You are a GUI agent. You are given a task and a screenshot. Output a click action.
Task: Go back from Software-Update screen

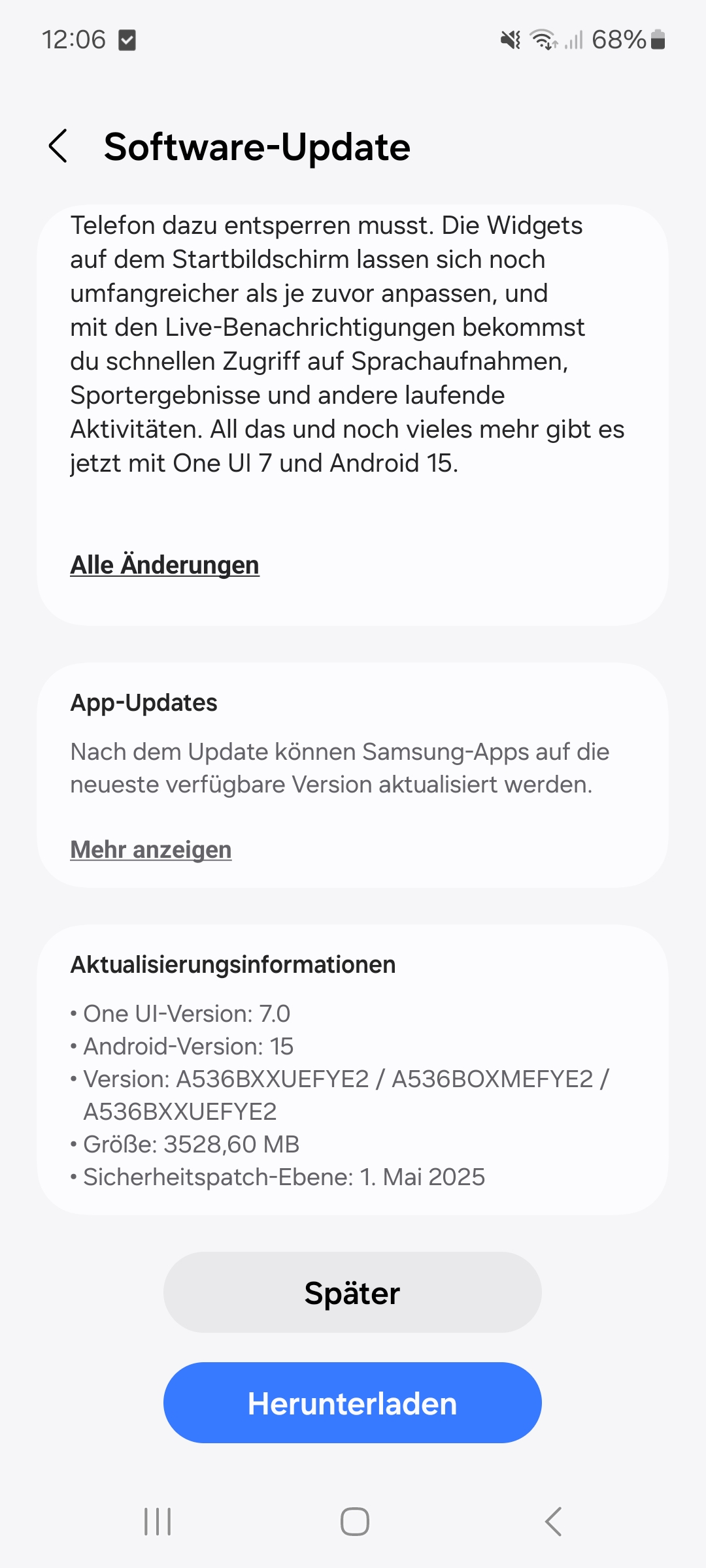[x=58, y=146]
